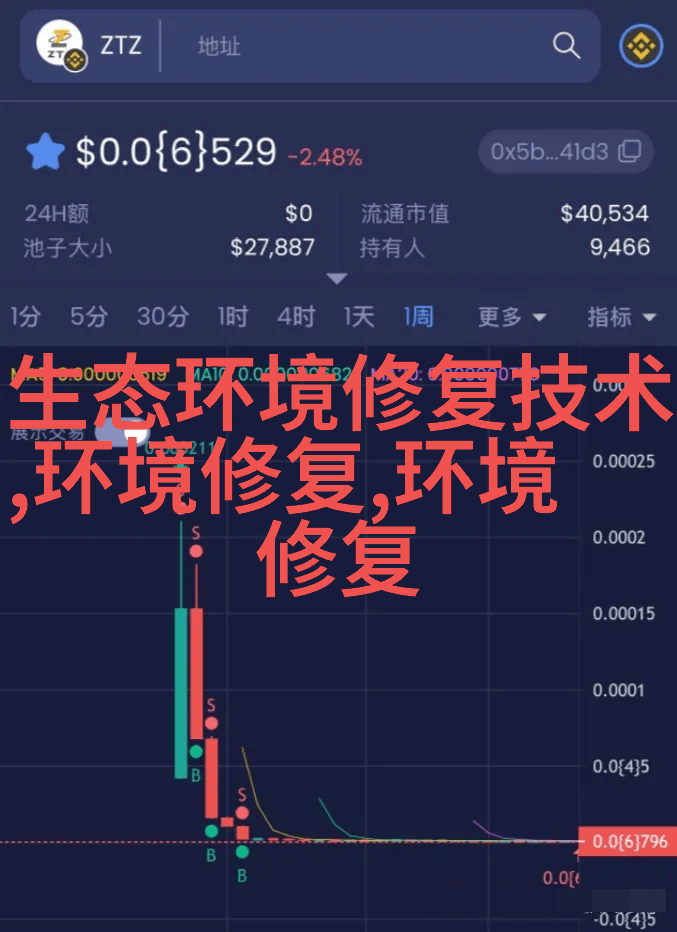This screenshot has width=677, height=932.
Task: Collapse the stats panel with the down arrow
Action: pos(337,278)
